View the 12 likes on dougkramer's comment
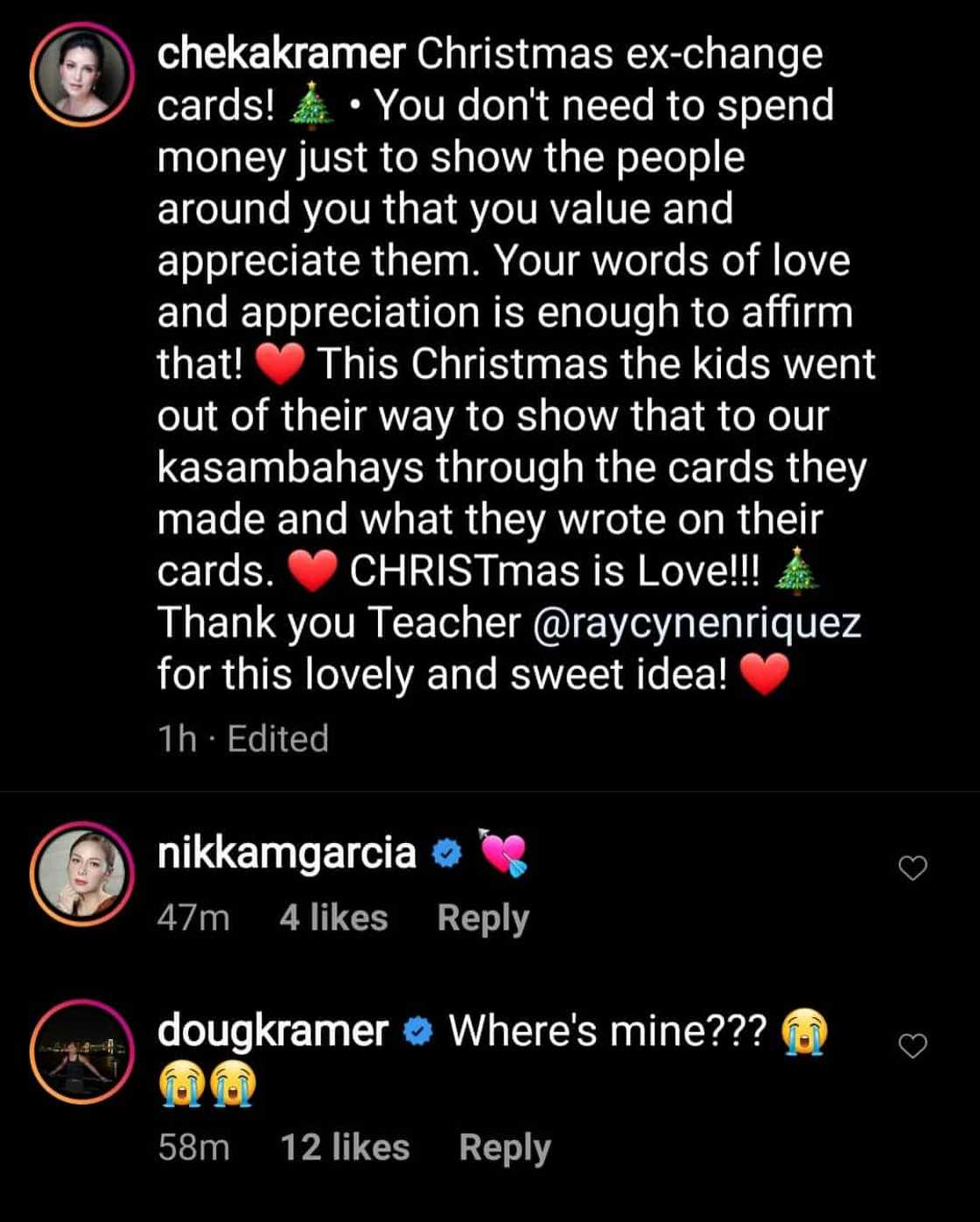Viewport: 980px width, 1222px height. (345, 1148)
